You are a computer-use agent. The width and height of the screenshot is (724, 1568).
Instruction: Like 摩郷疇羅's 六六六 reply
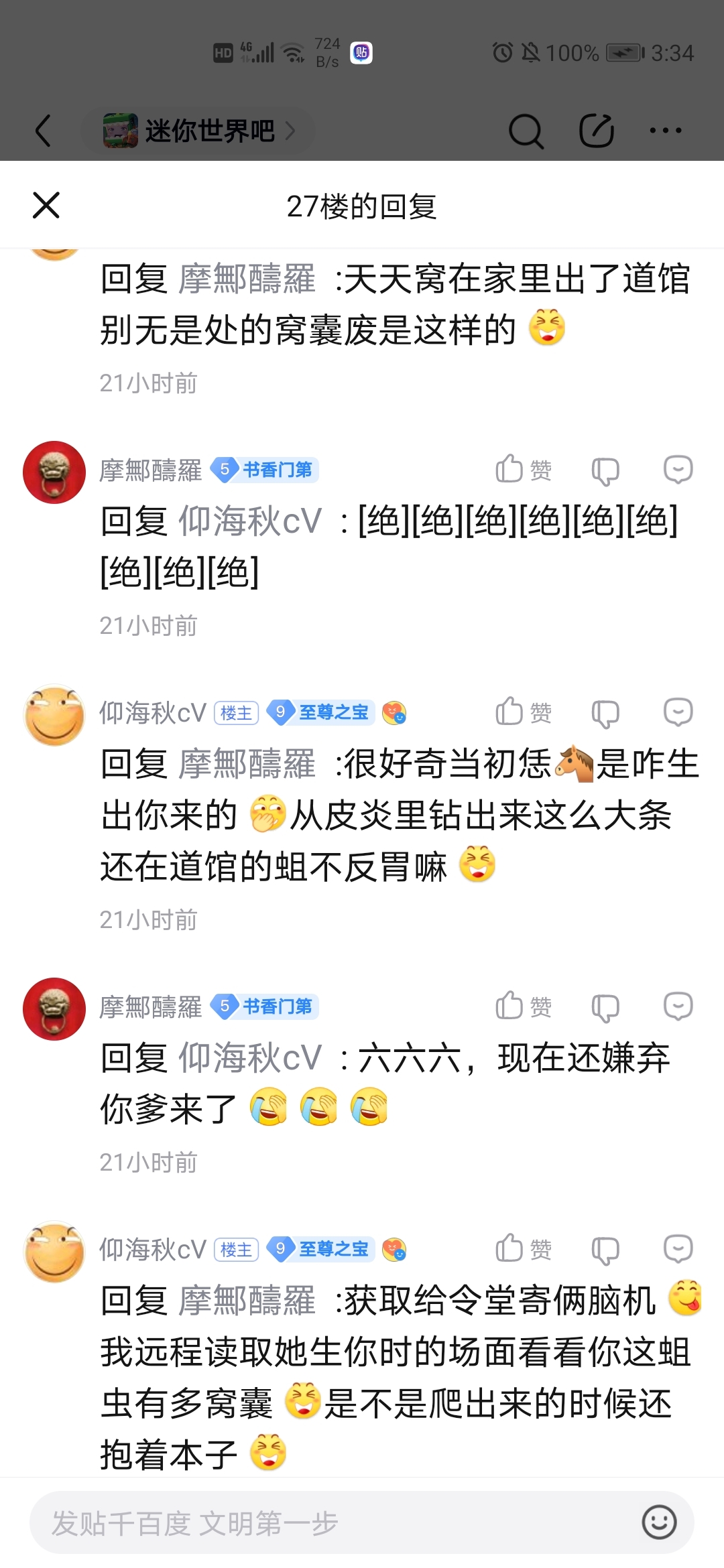click(x=524, y=1006)
